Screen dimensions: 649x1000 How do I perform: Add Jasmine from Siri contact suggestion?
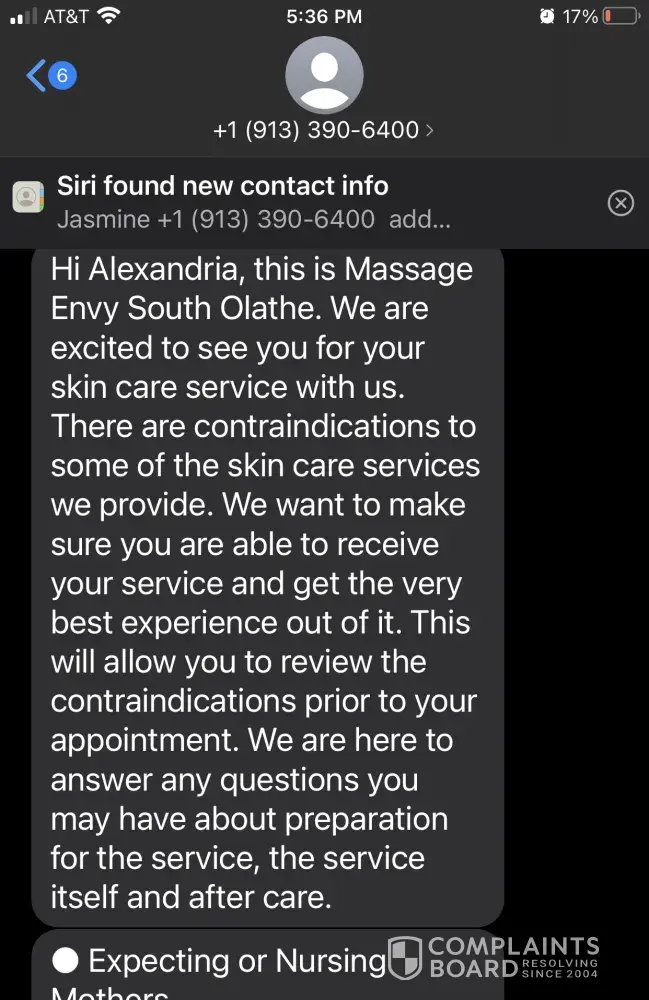(420, 219)
